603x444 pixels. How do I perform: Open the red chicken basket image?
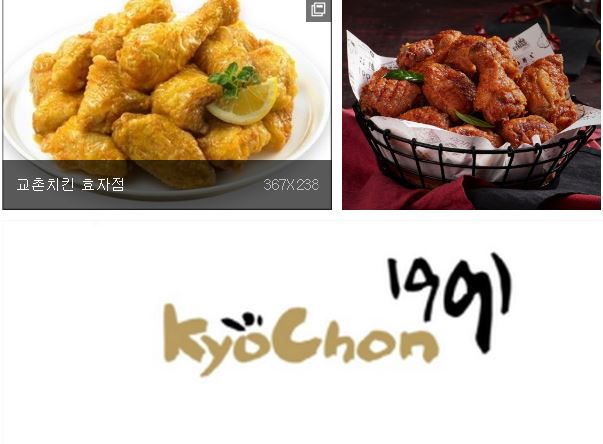pos(472,105)
